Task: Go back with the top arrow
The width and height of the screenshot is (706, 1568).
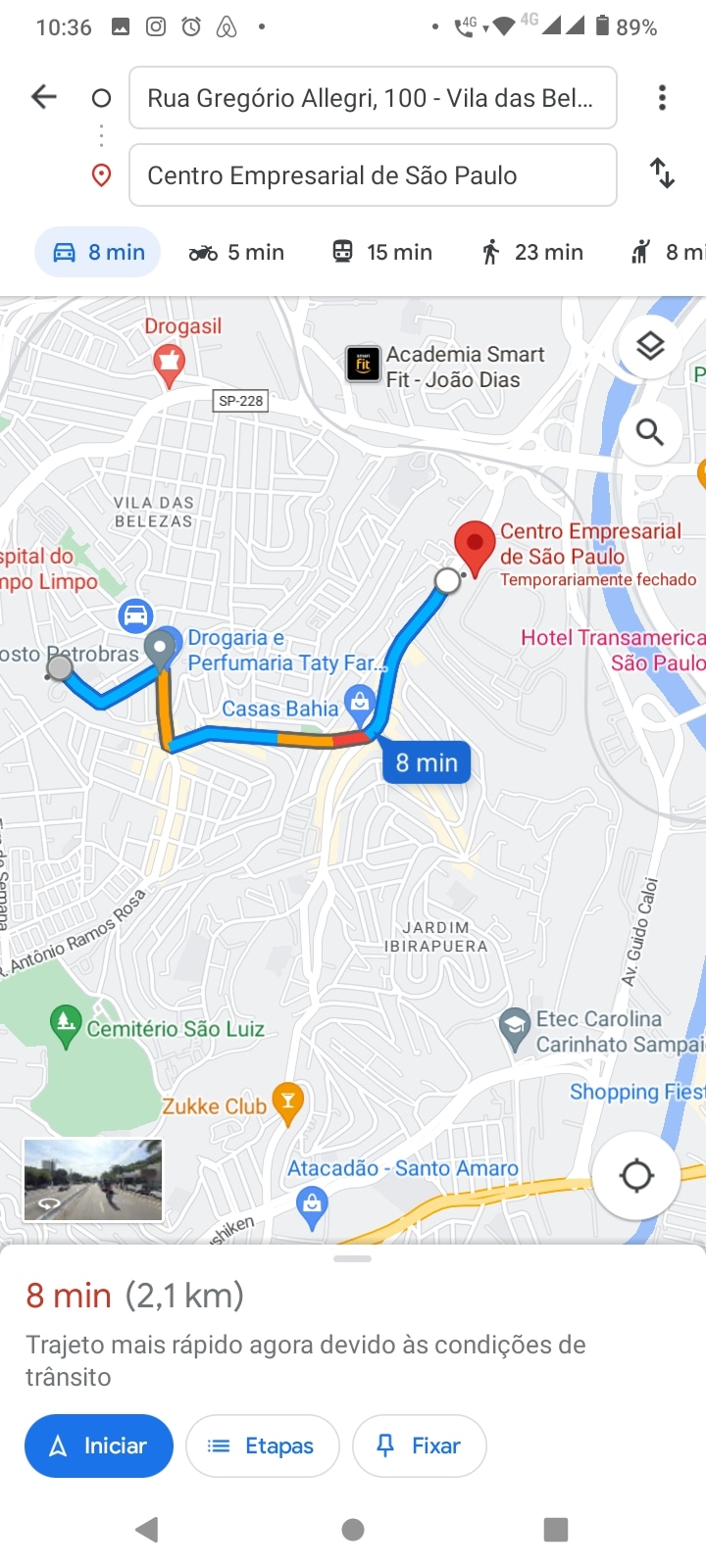Action: coord(44,97)
